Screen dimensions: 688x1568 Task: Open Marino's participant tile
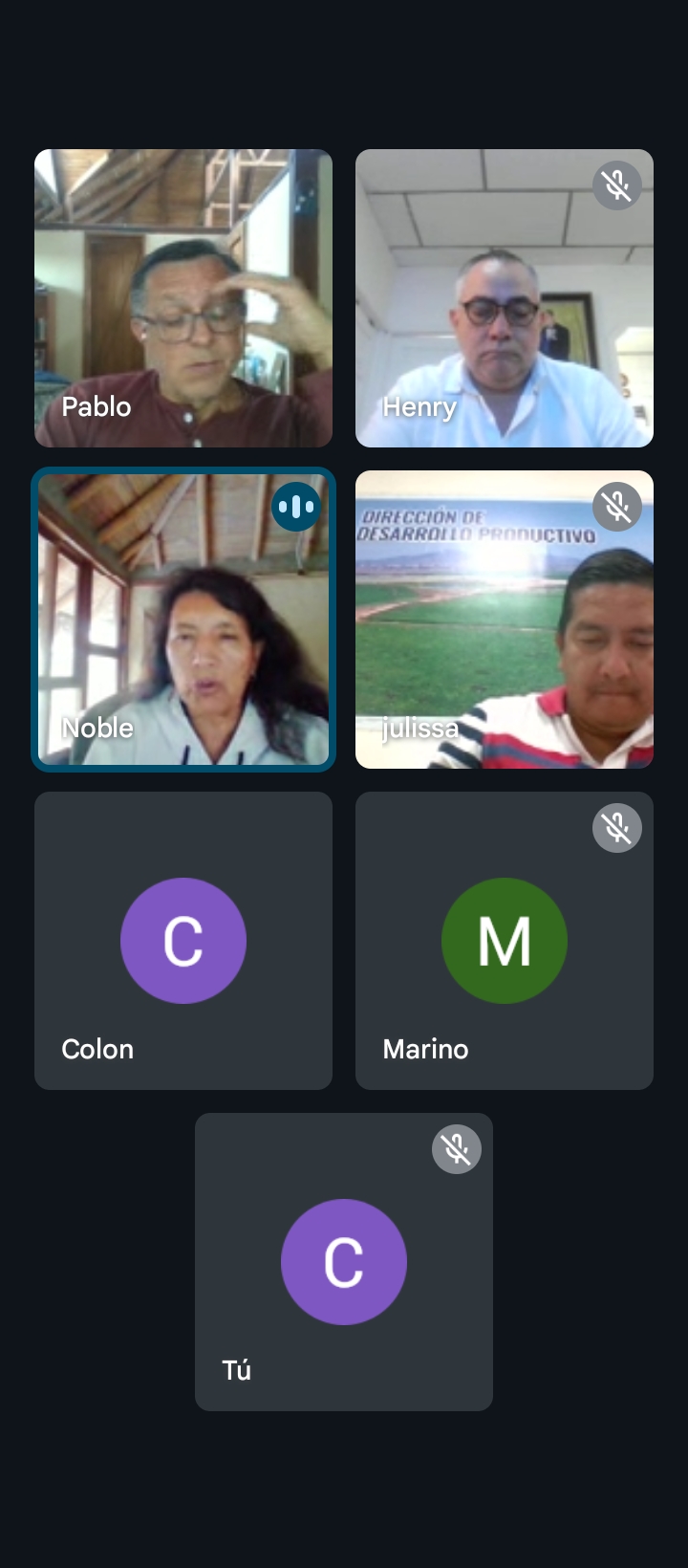point(504,940)
